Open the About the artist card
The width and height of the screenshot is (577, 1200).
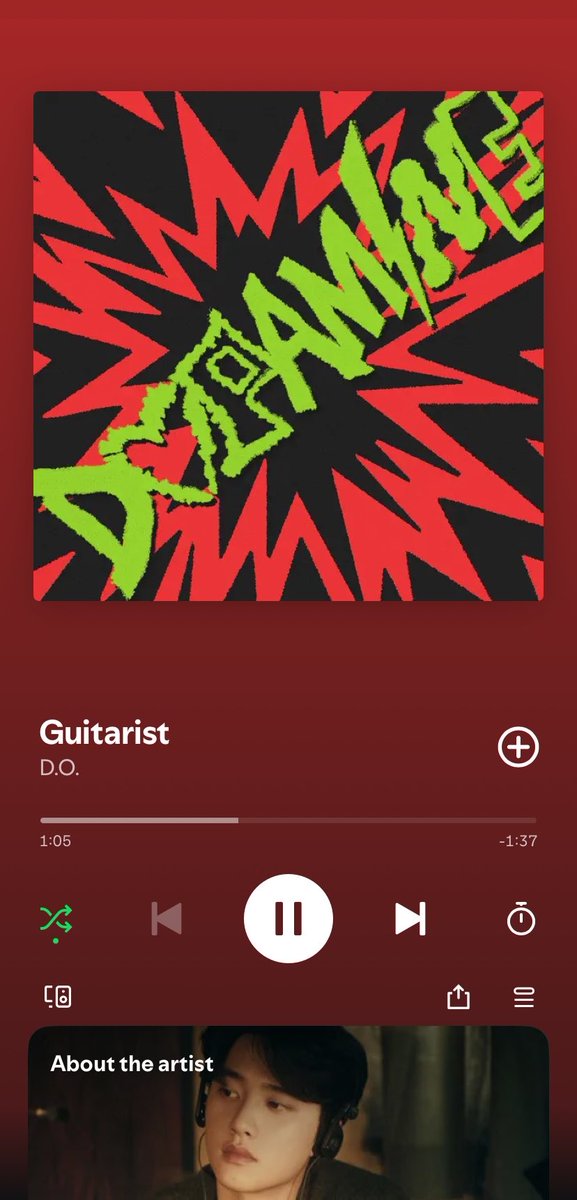(288, 1113)
